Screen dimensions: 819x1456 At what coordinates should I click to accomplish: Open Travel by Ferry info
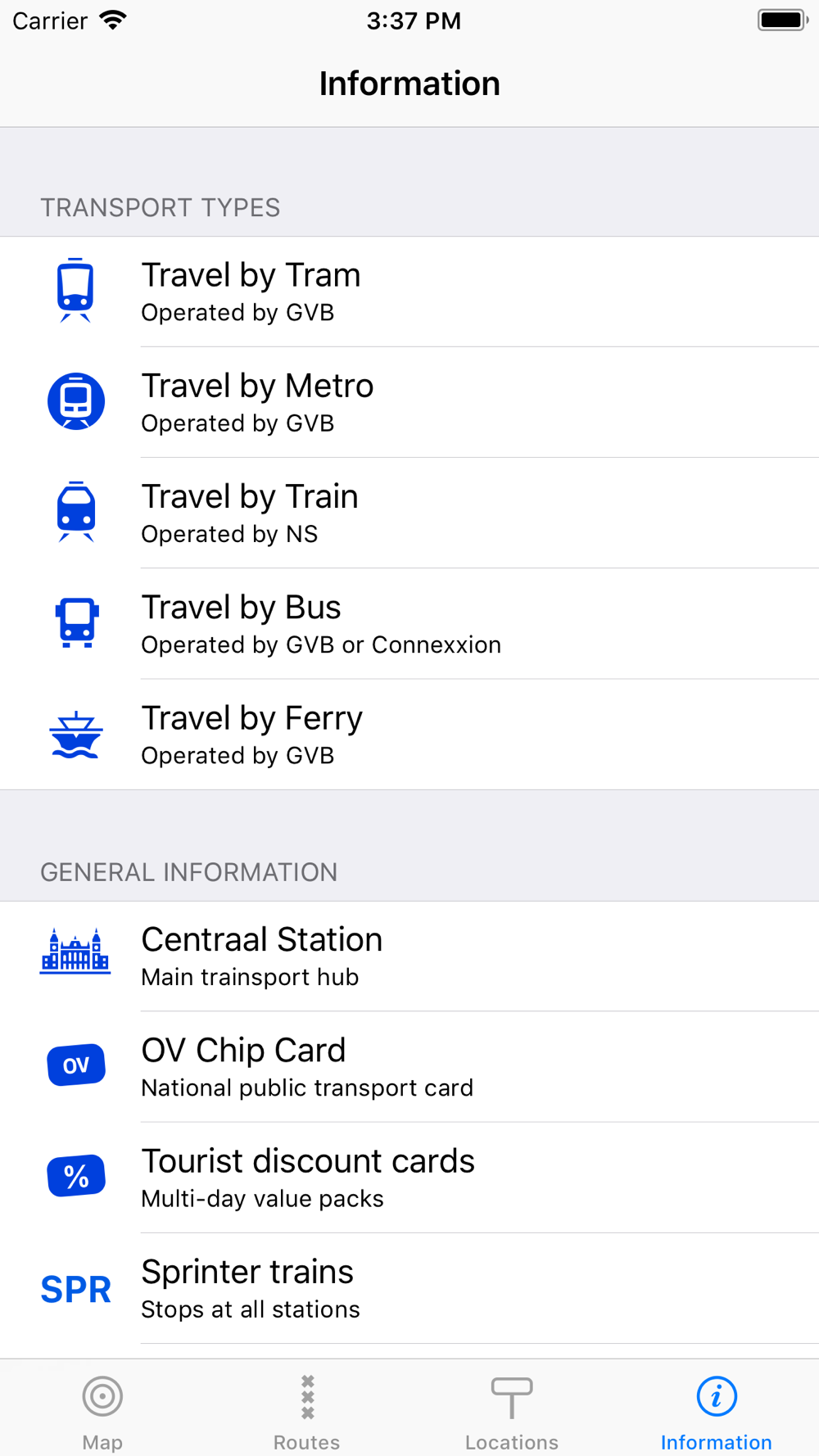[409, 735]
